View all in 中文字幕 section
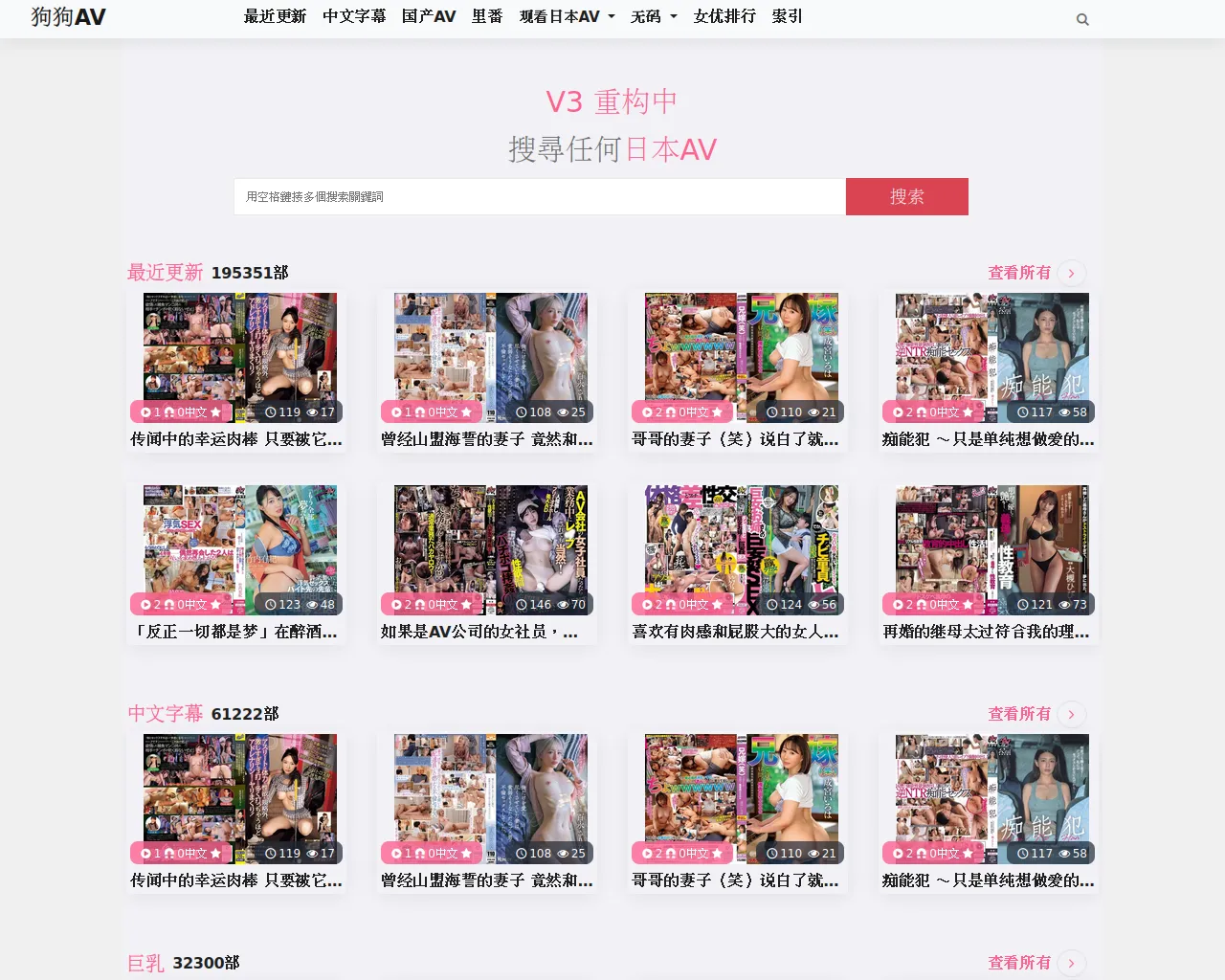This screenshot has width=1225, height=980. [x=1036, y=714]
